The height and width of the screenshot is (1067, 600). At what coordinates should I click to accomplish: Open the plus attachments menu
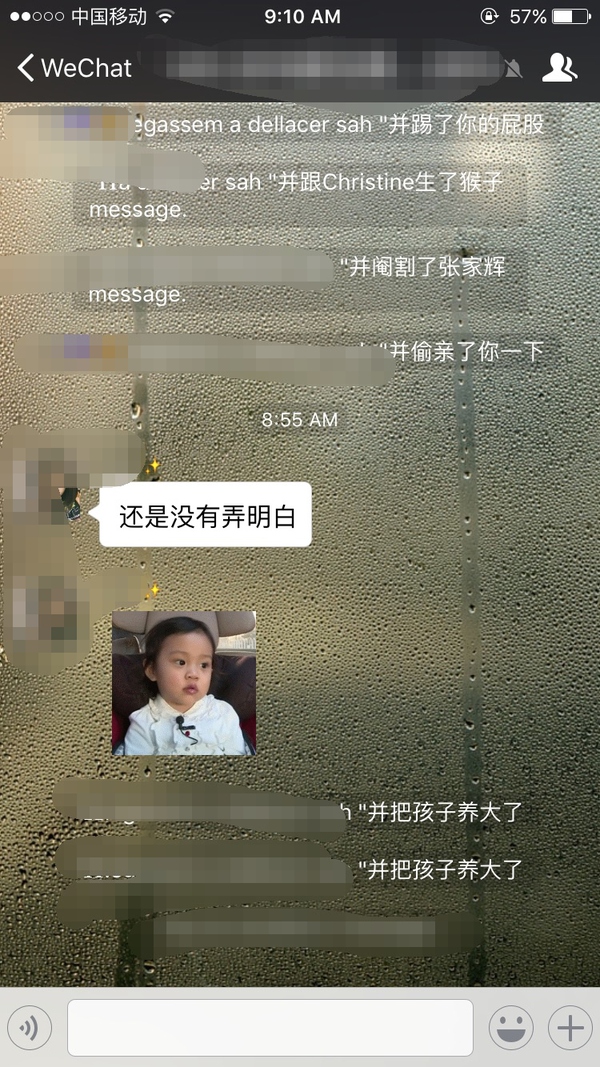tap(570, 1027)
